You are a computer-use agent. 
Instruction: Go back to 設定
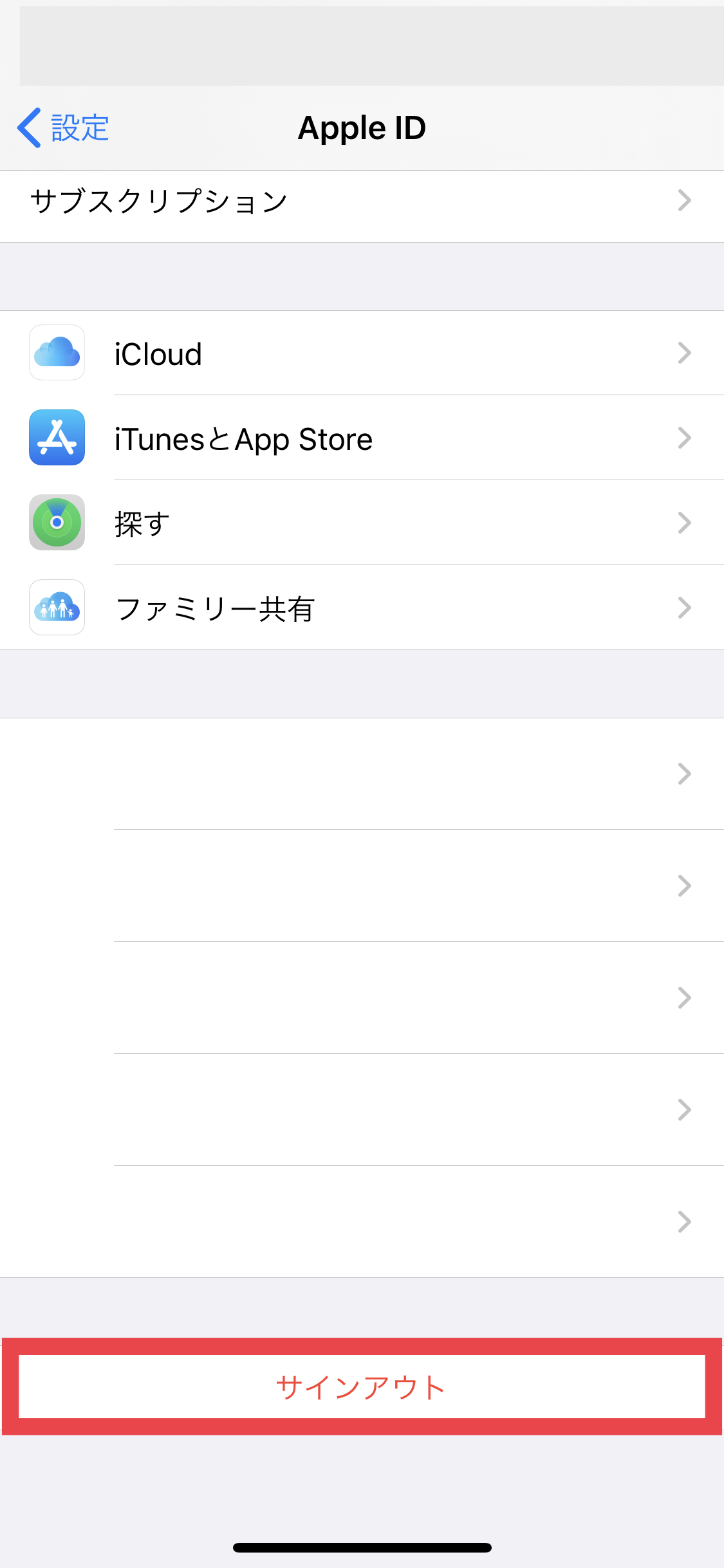coord(63,127)
